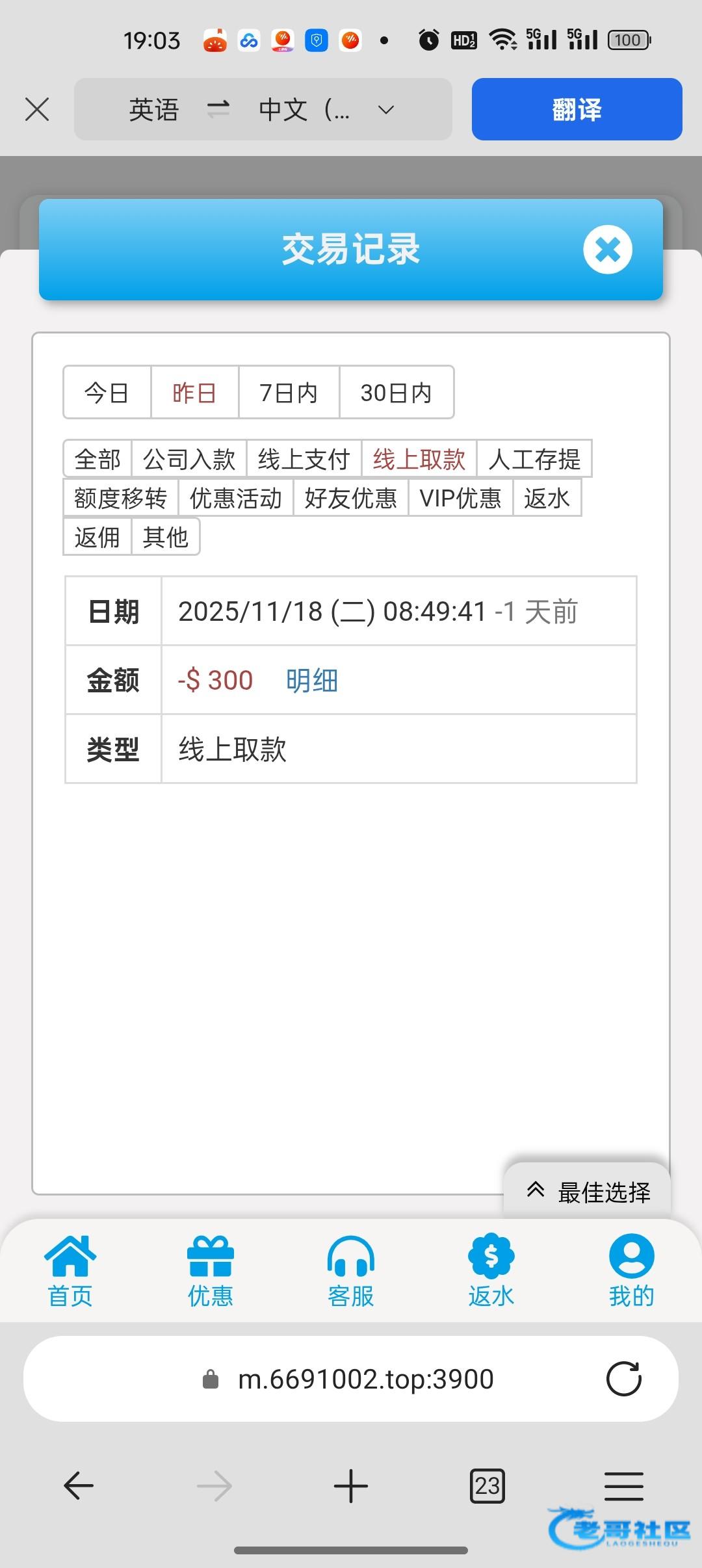The image size is (702, 1568).
Task: Select the VIP优惠 filter
Action: [460, 498]
